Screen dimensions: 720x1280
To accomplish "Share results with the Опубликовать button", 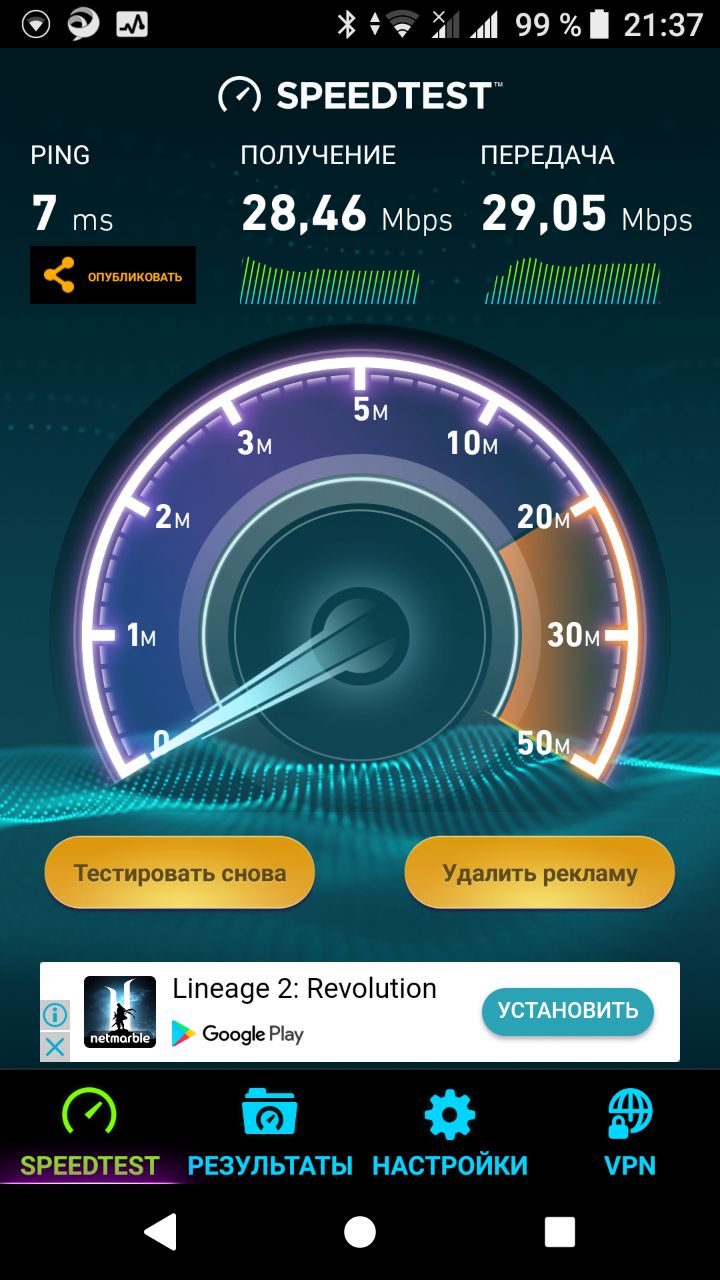I will (113, 275).
